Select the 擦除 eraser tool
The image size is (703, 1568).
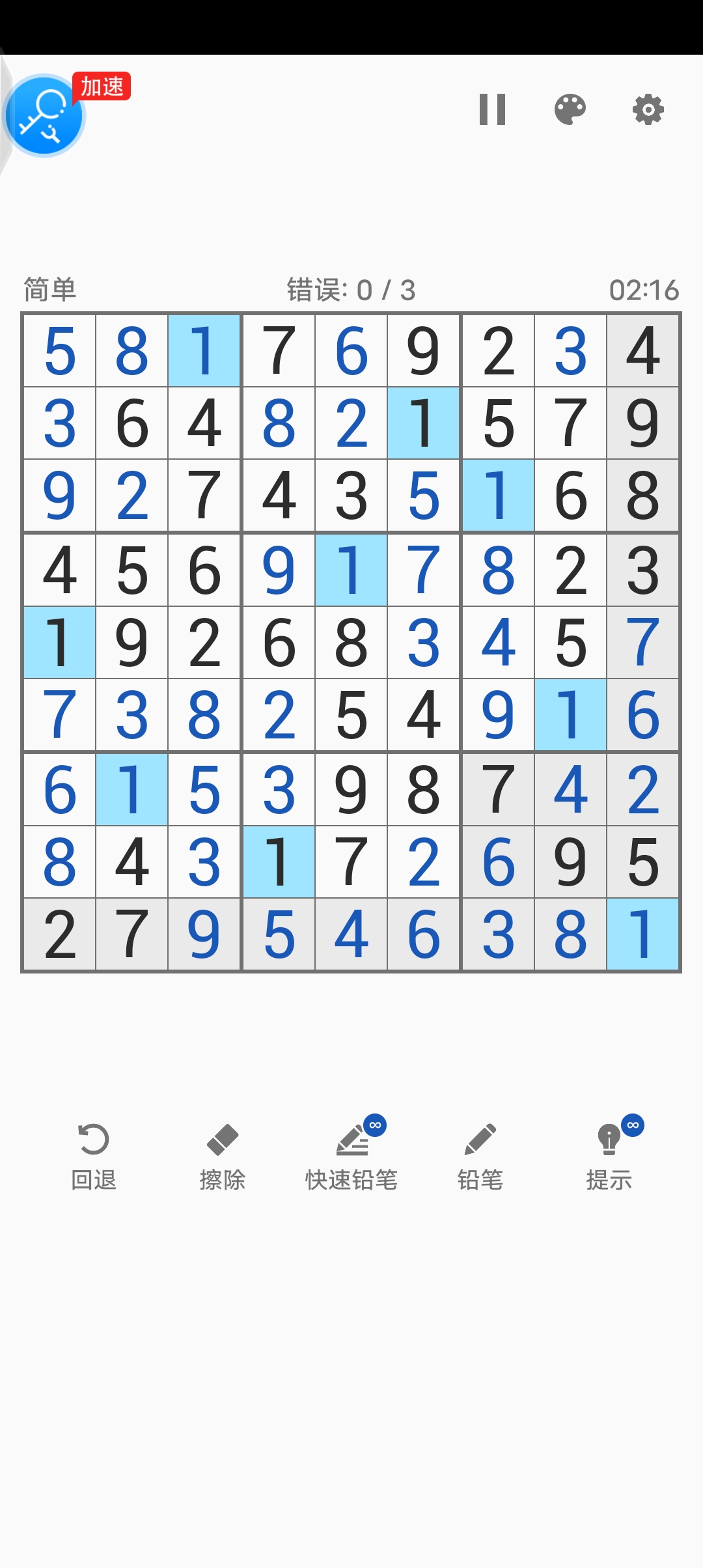[x=223, y=1157]
